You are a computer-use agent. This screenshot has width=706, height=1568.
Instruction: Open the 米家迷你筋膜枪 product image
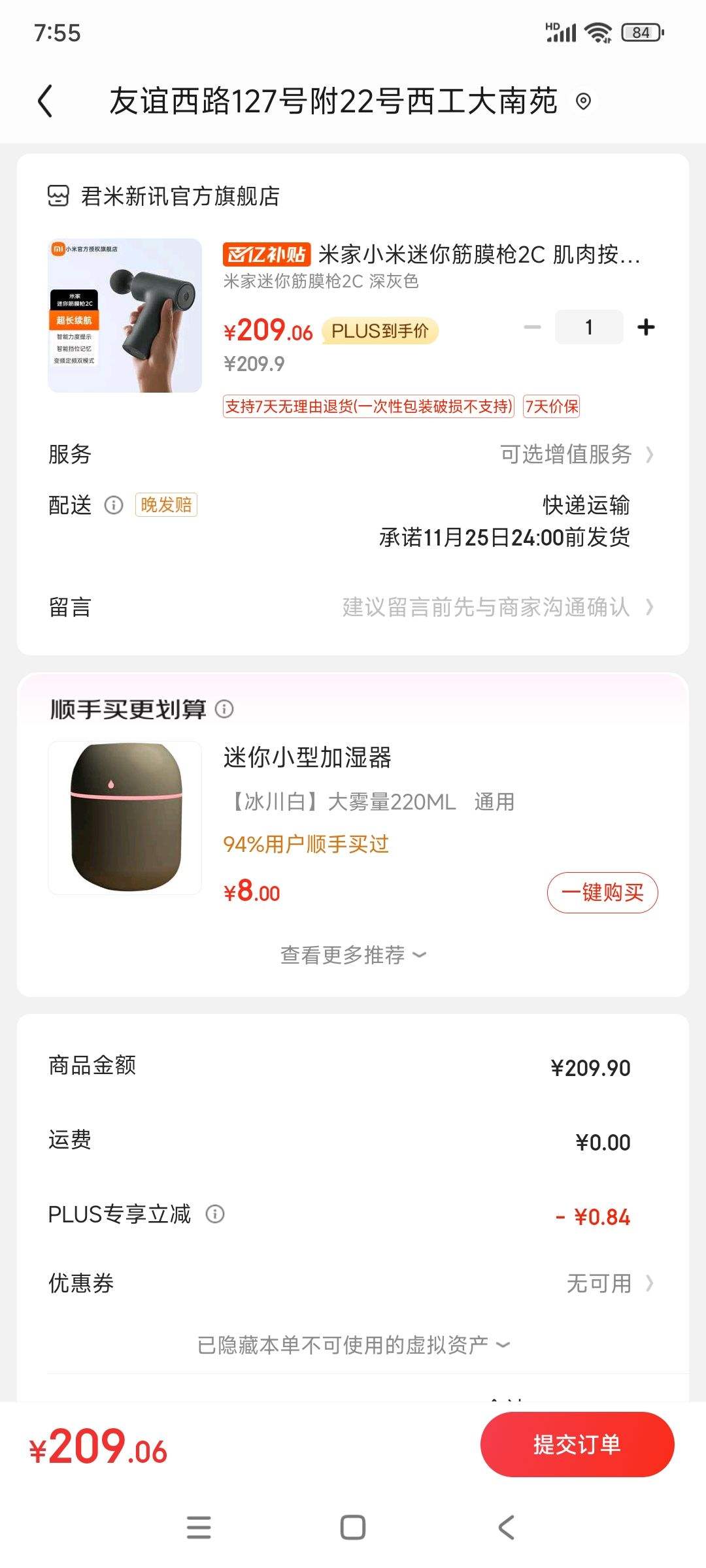(x=125, y=316)
